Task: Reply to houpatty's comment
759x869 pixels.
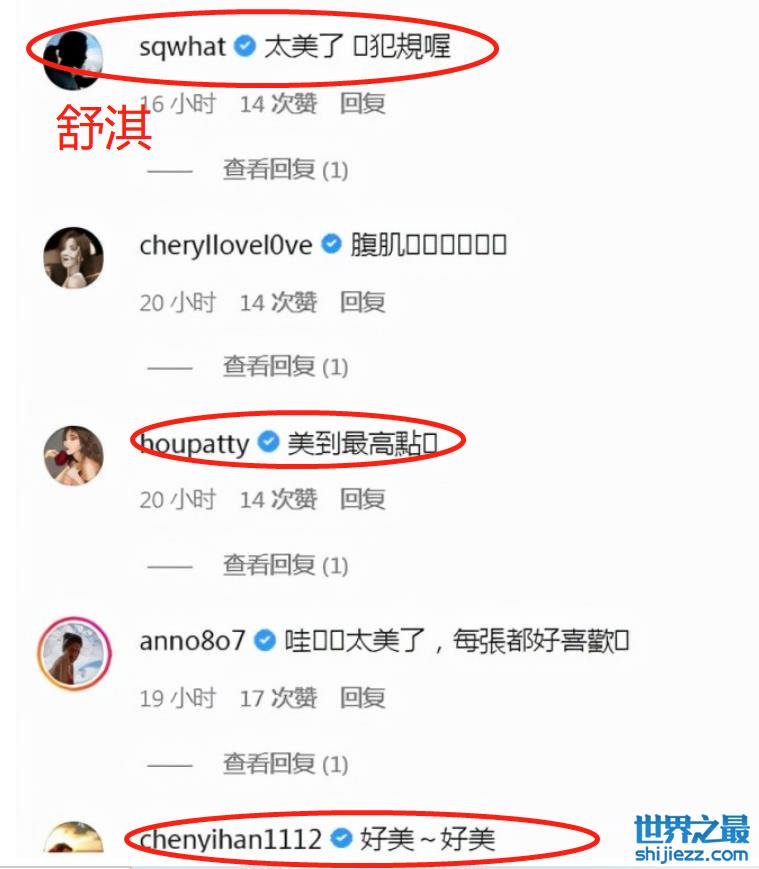Action: 362,499
